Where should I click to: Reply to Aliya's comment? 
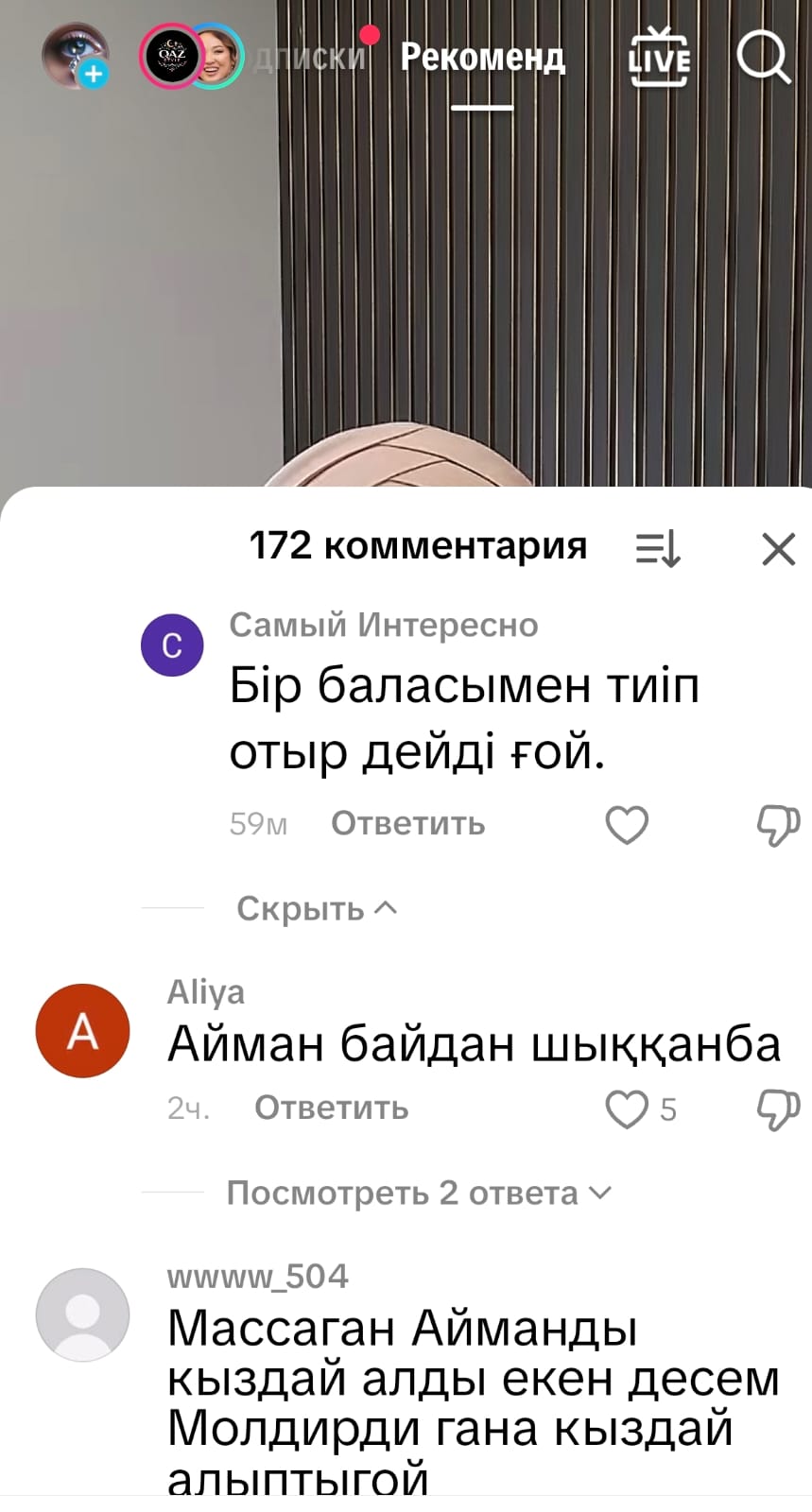(x=331, y=1108)
